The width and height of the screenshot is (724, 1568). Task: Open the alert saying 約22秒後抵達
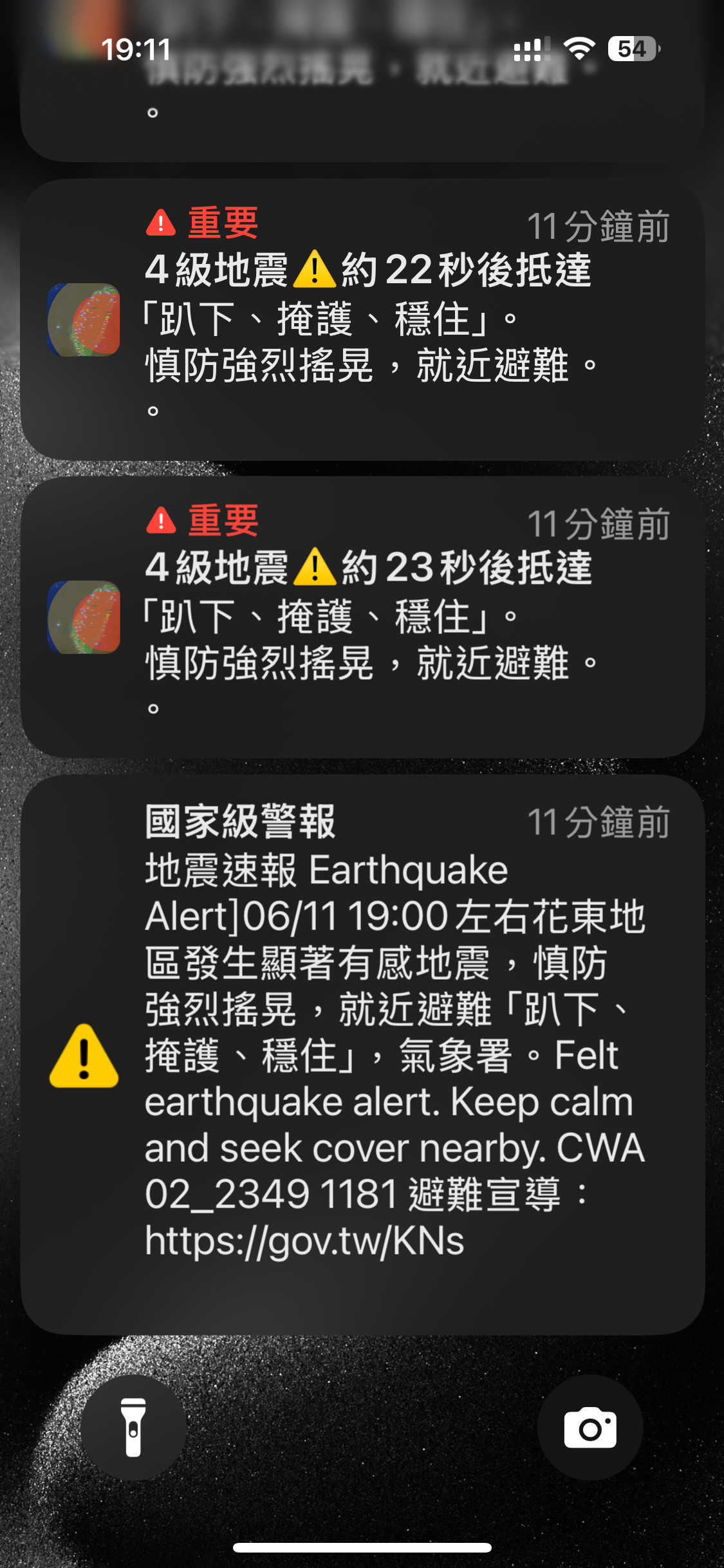point(362,320)
